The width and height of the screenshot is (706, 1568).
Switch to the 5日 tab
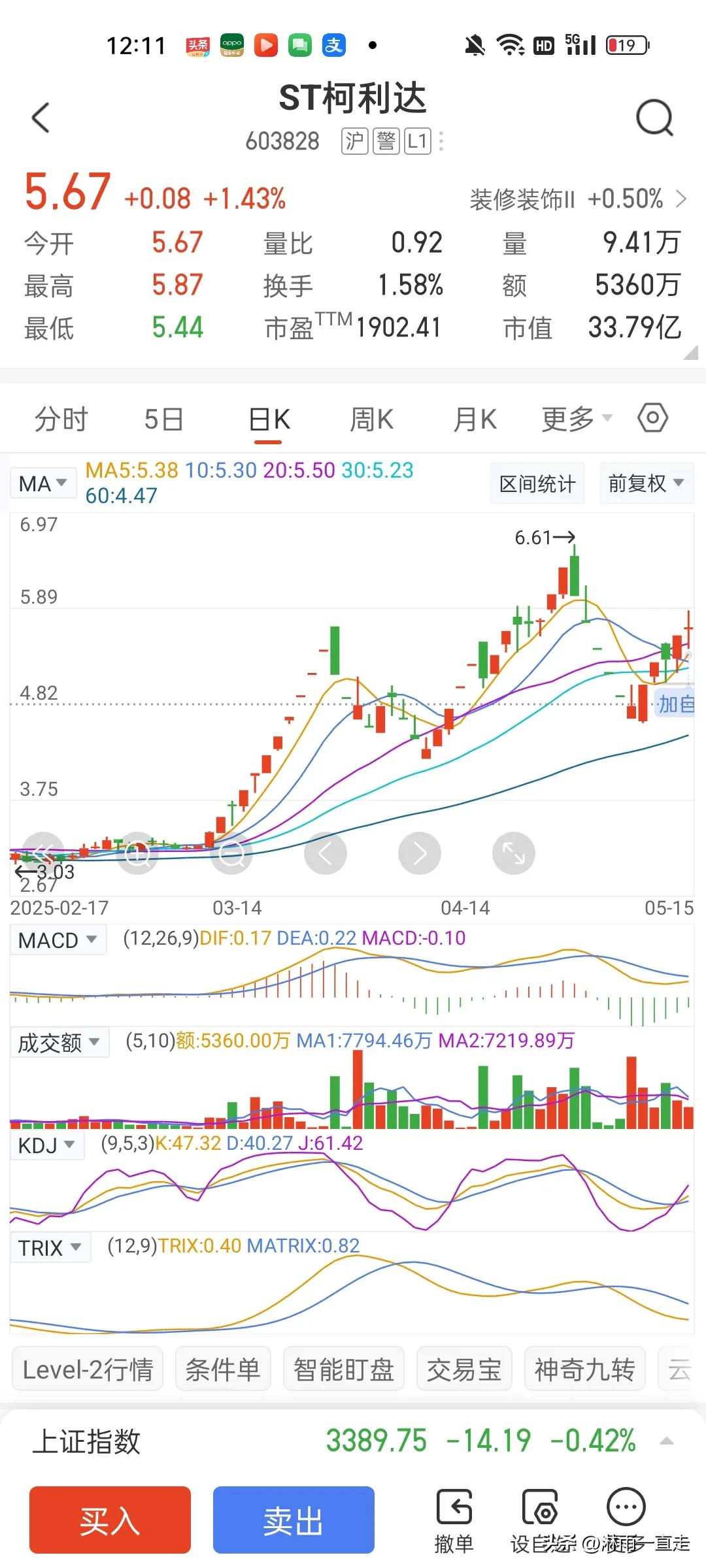163,419
